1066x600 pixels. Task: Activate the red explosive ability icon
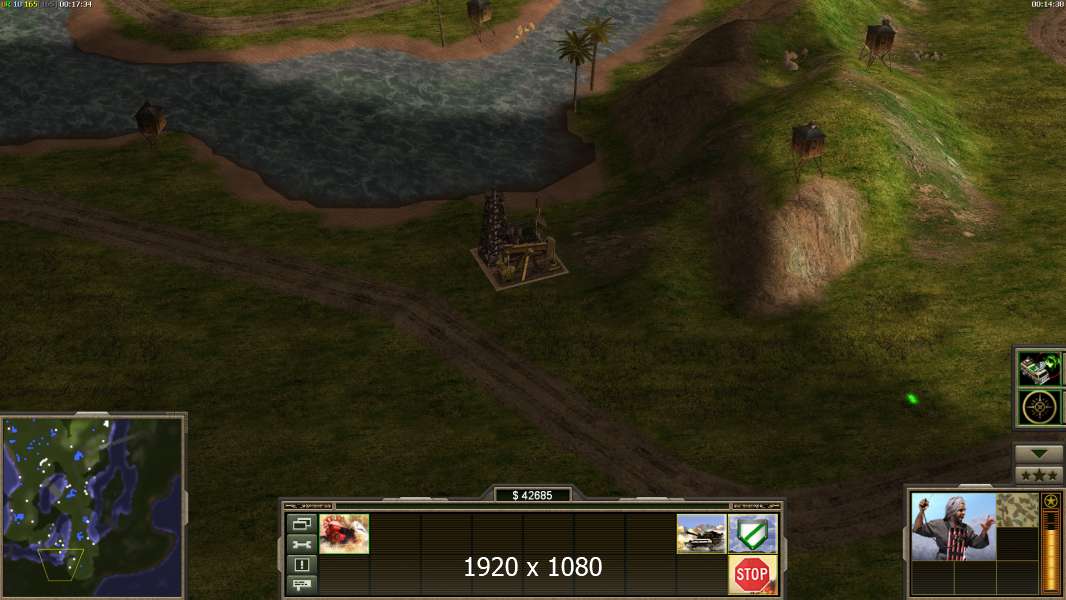tap(344, 533)
